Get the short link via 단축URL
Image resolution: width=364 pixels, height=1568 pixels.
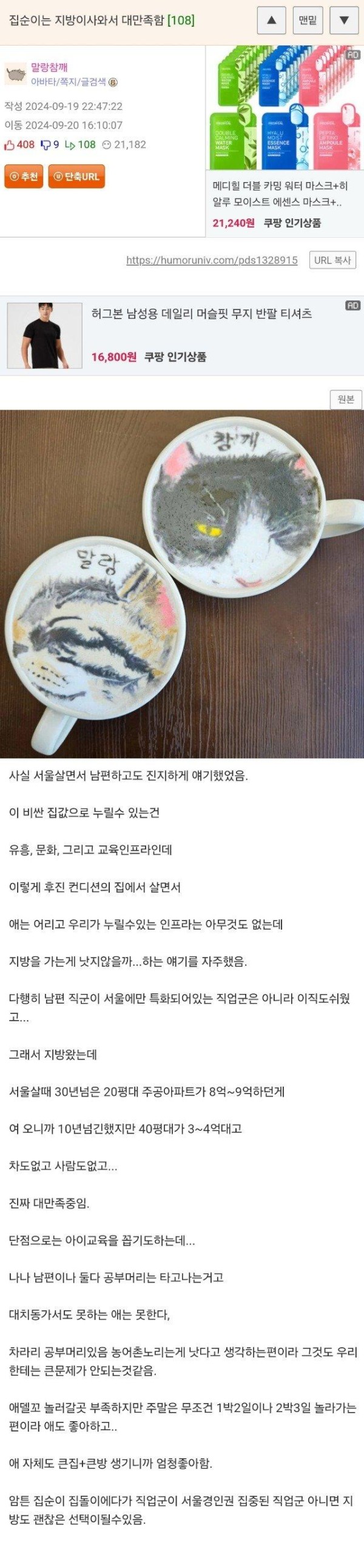click(76, 177)
